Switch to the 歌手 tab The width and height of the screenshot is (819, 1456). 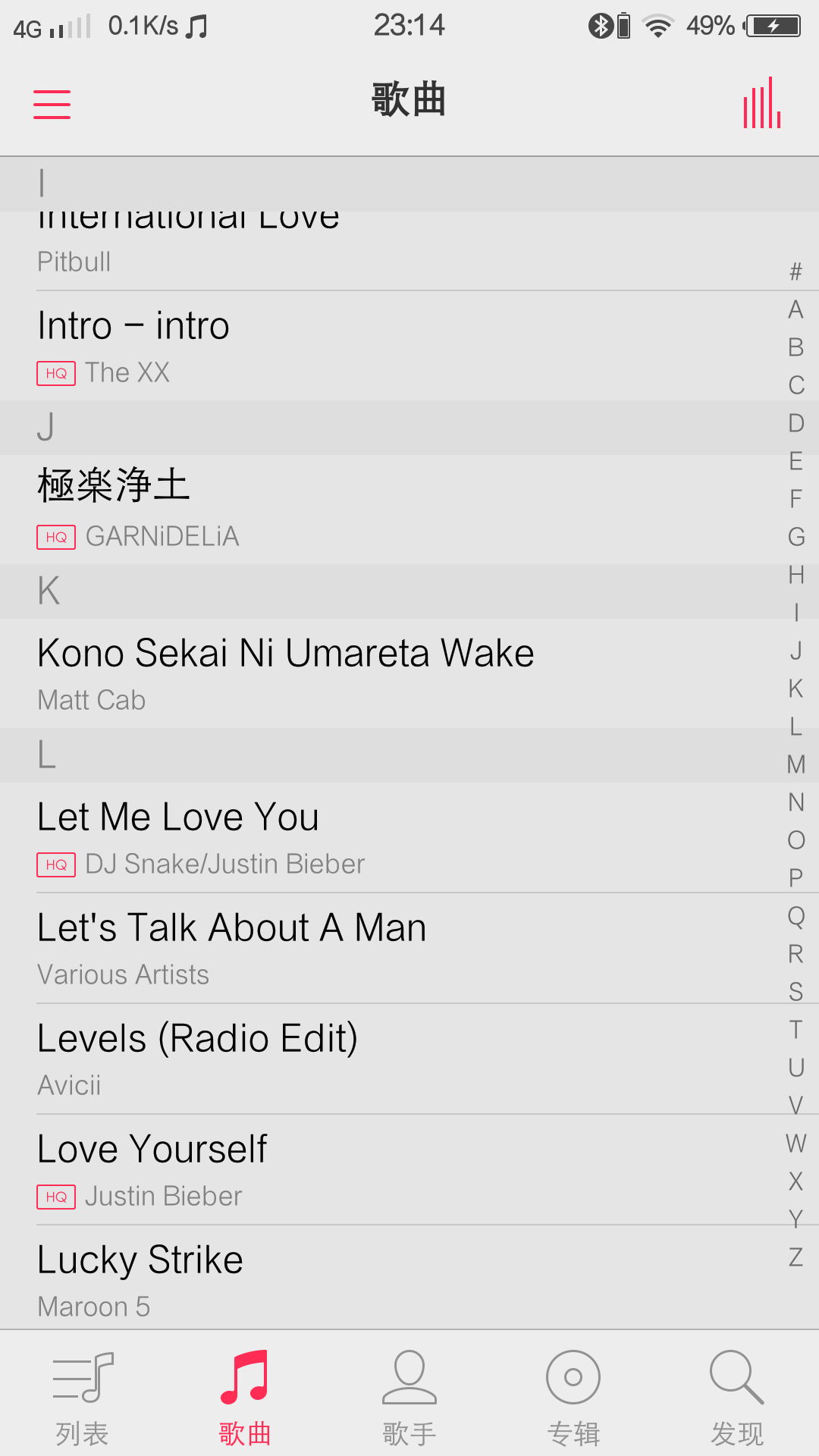click(x=409, y=1397)
